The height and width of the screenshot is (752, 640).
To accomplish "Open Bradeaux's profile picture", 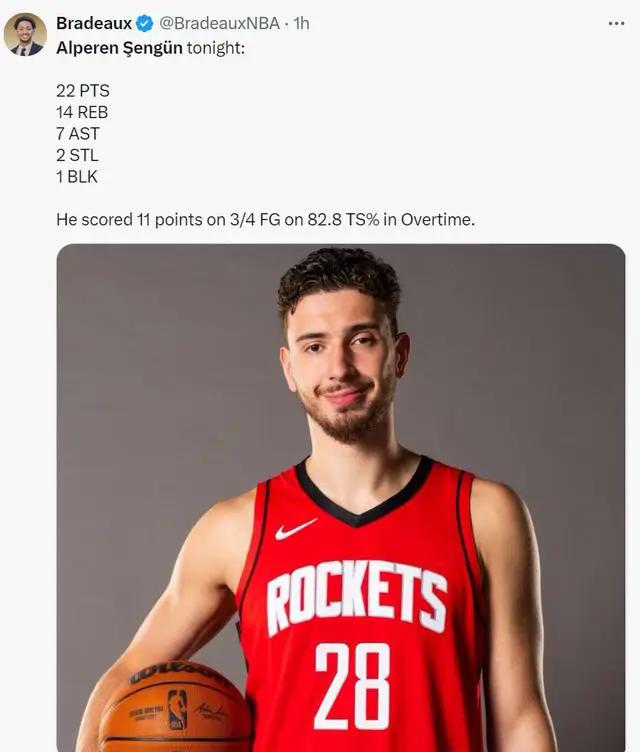I will (25, 33).
